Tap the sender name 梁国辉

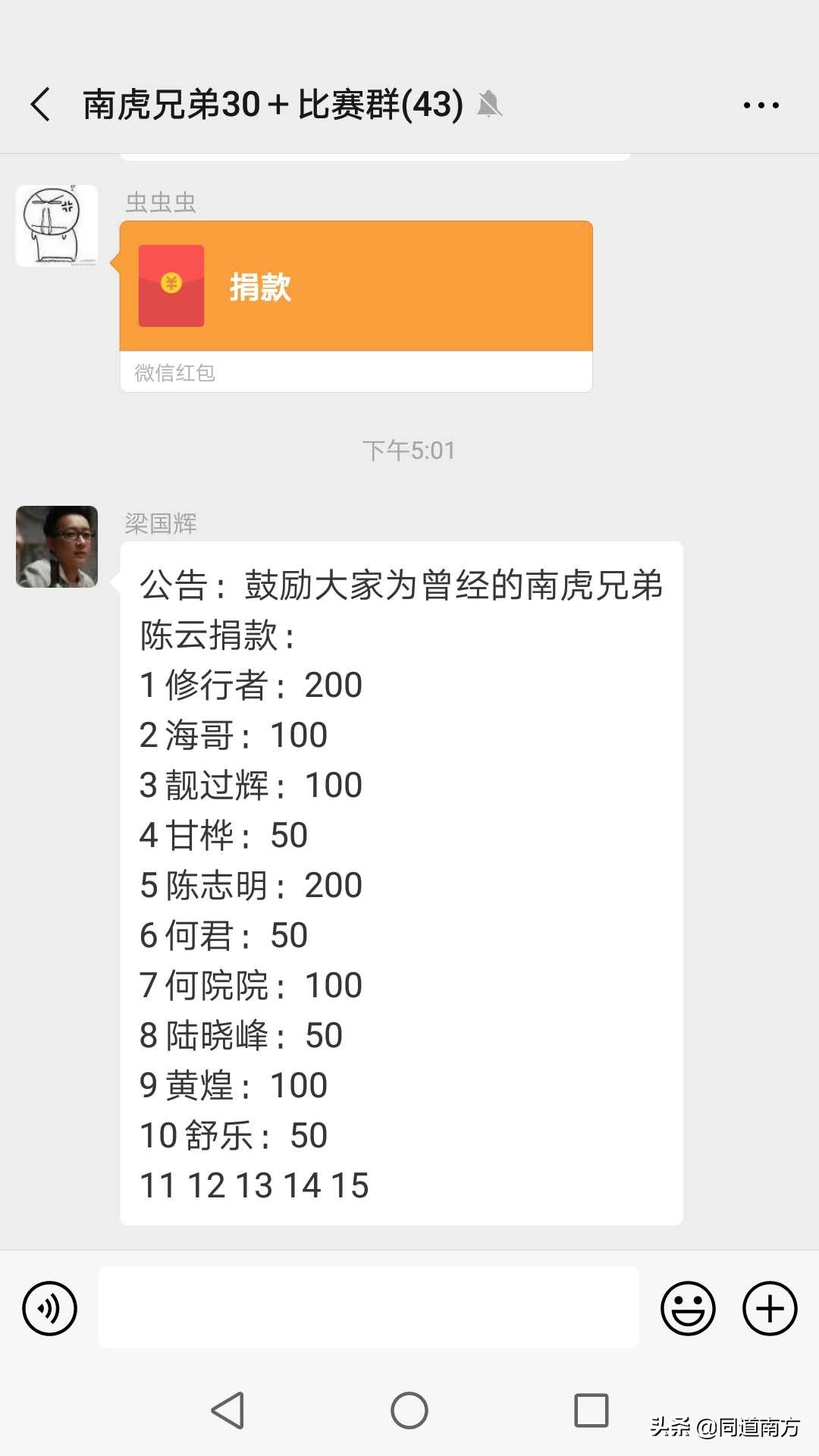(159, 523)
